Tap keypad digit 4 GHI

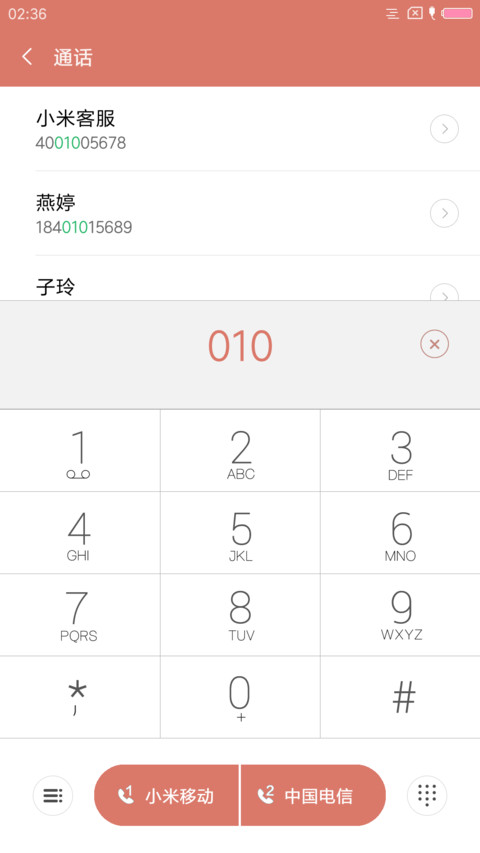click(79, 533)
